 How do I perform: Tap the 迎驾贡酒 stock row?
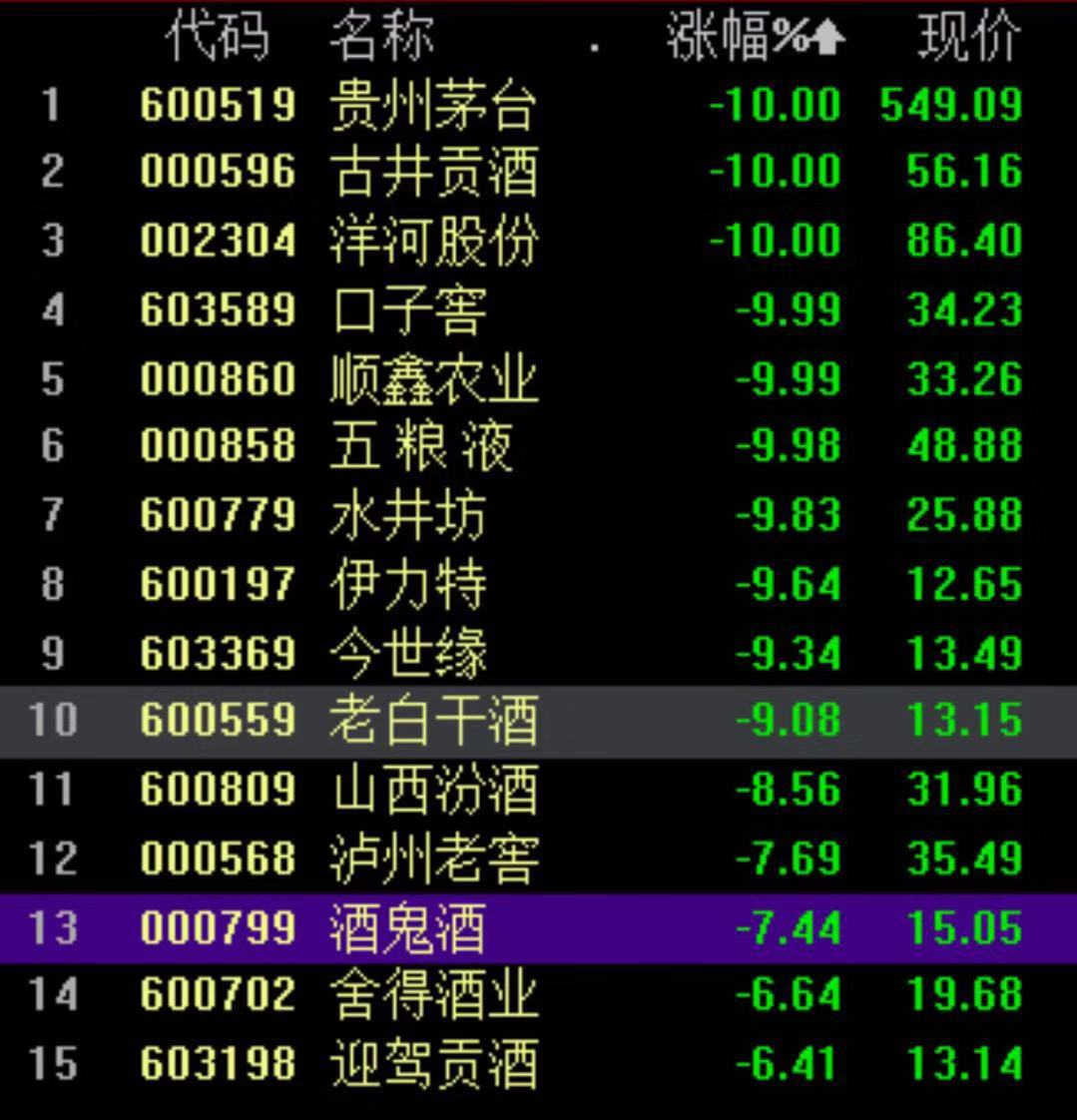click(432, 1063)
